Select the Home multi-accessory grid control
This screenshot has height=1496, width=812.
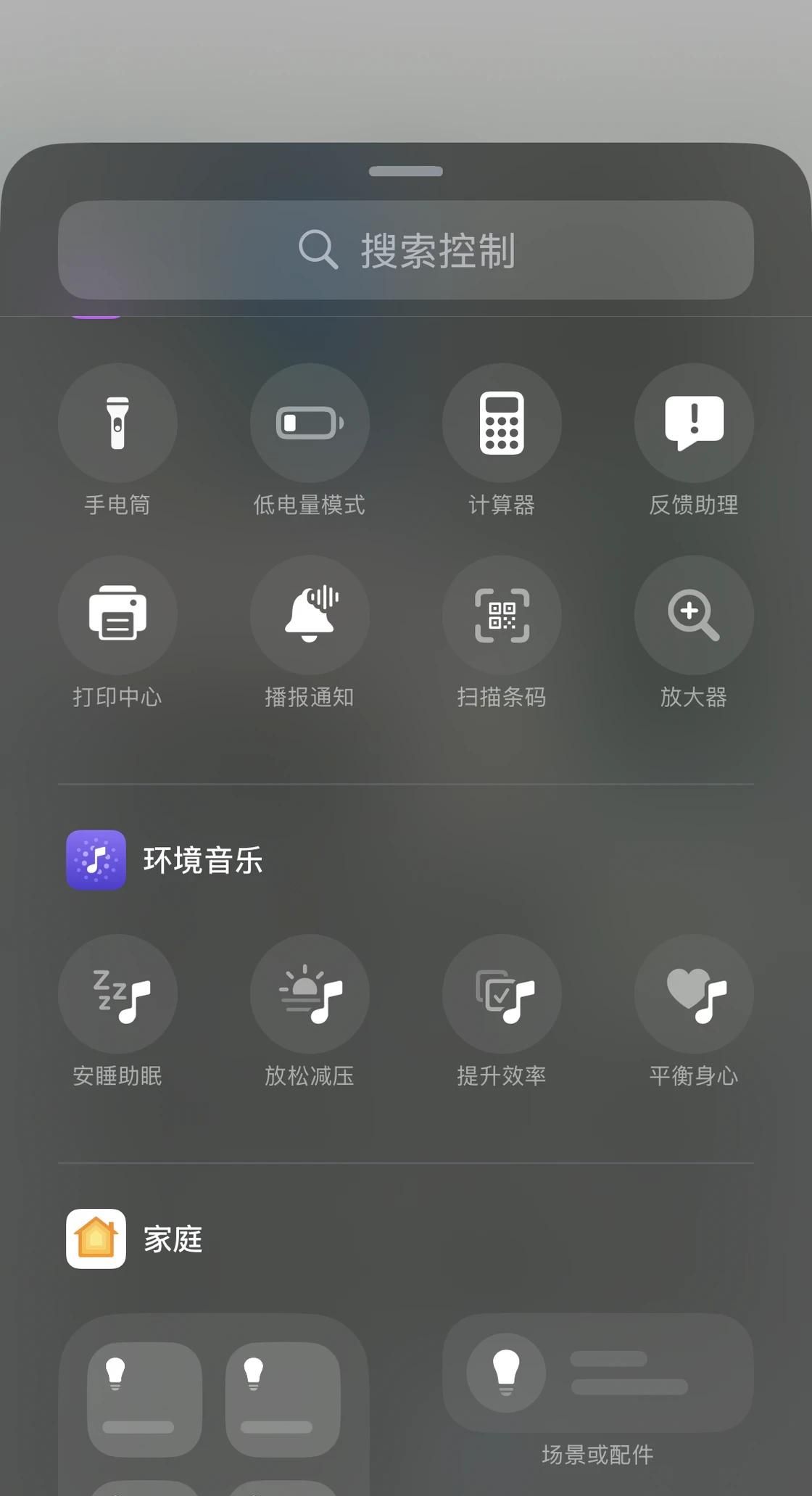click(214, 1403)
